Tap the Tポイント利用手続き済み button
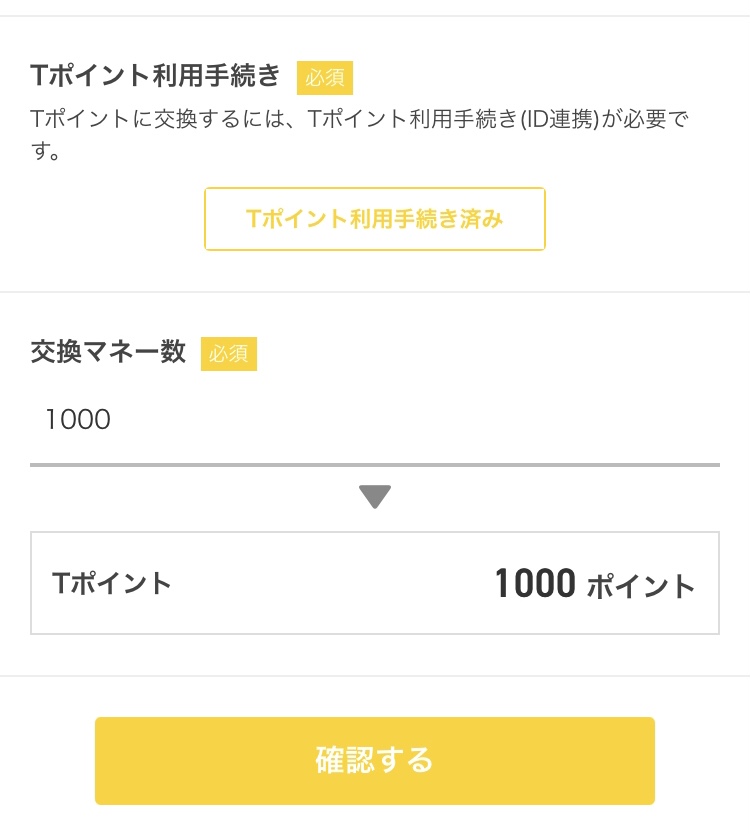This screenshot has width=750, height=834. 374,219
